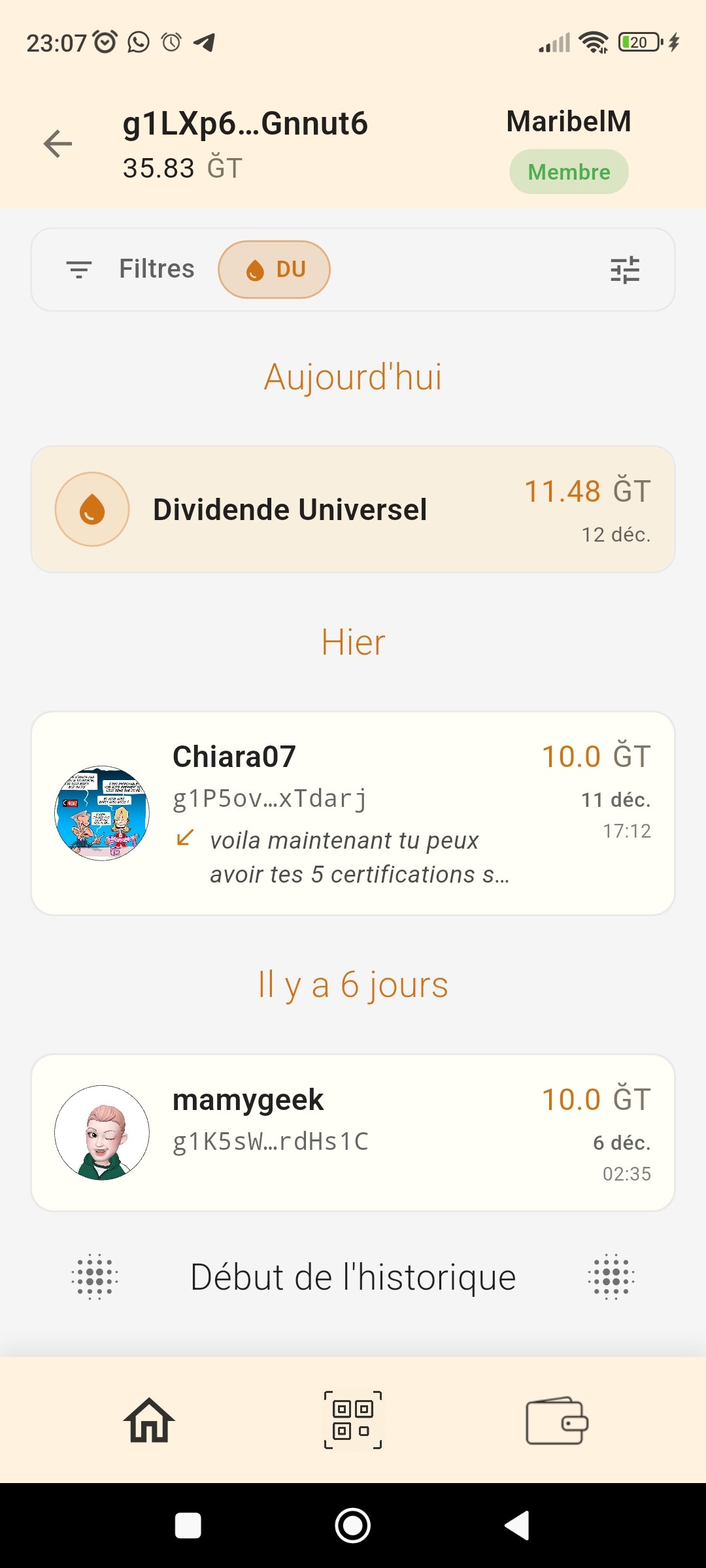Toggle the DU filter chip
Screen dimensions: 706x1568
274,269
